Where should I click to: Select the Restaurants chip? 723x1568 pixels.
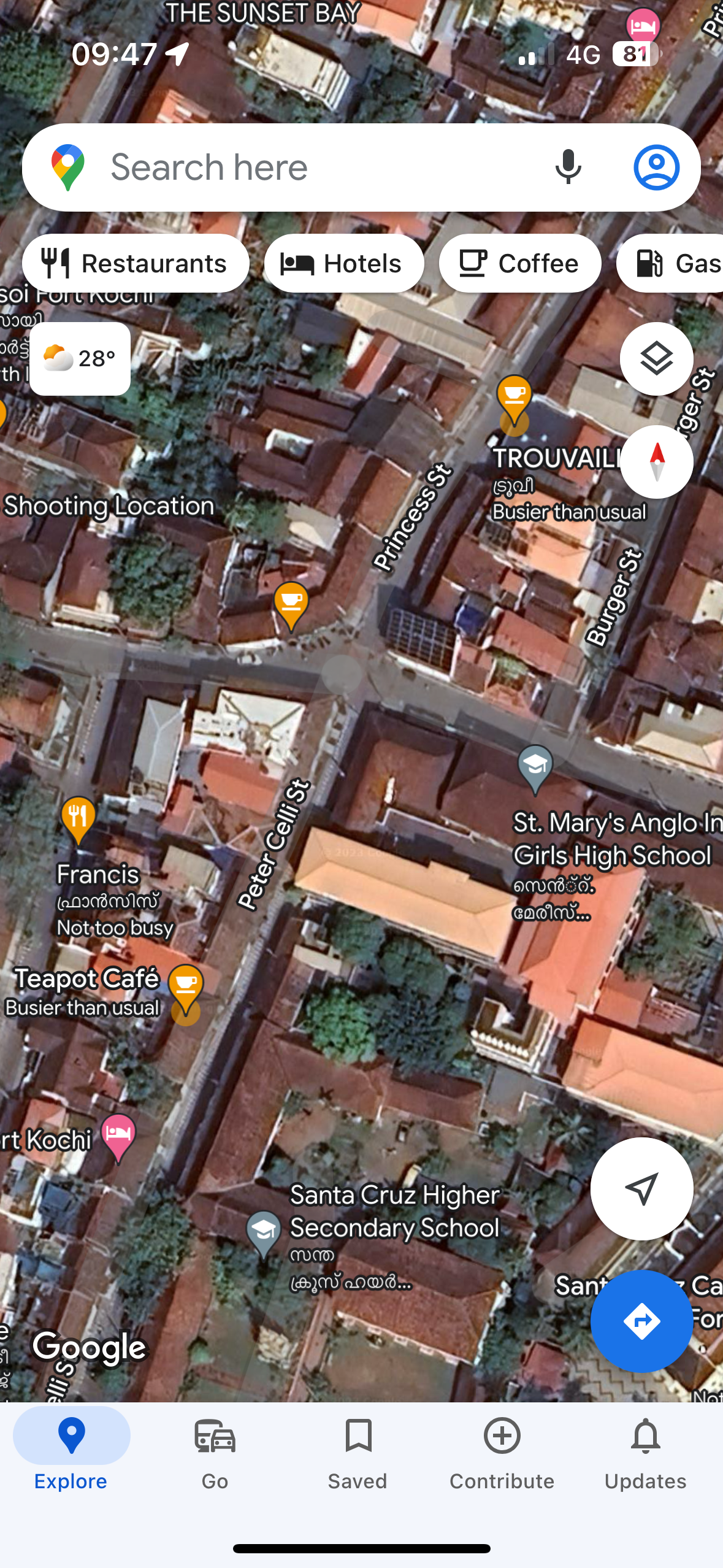136,263
